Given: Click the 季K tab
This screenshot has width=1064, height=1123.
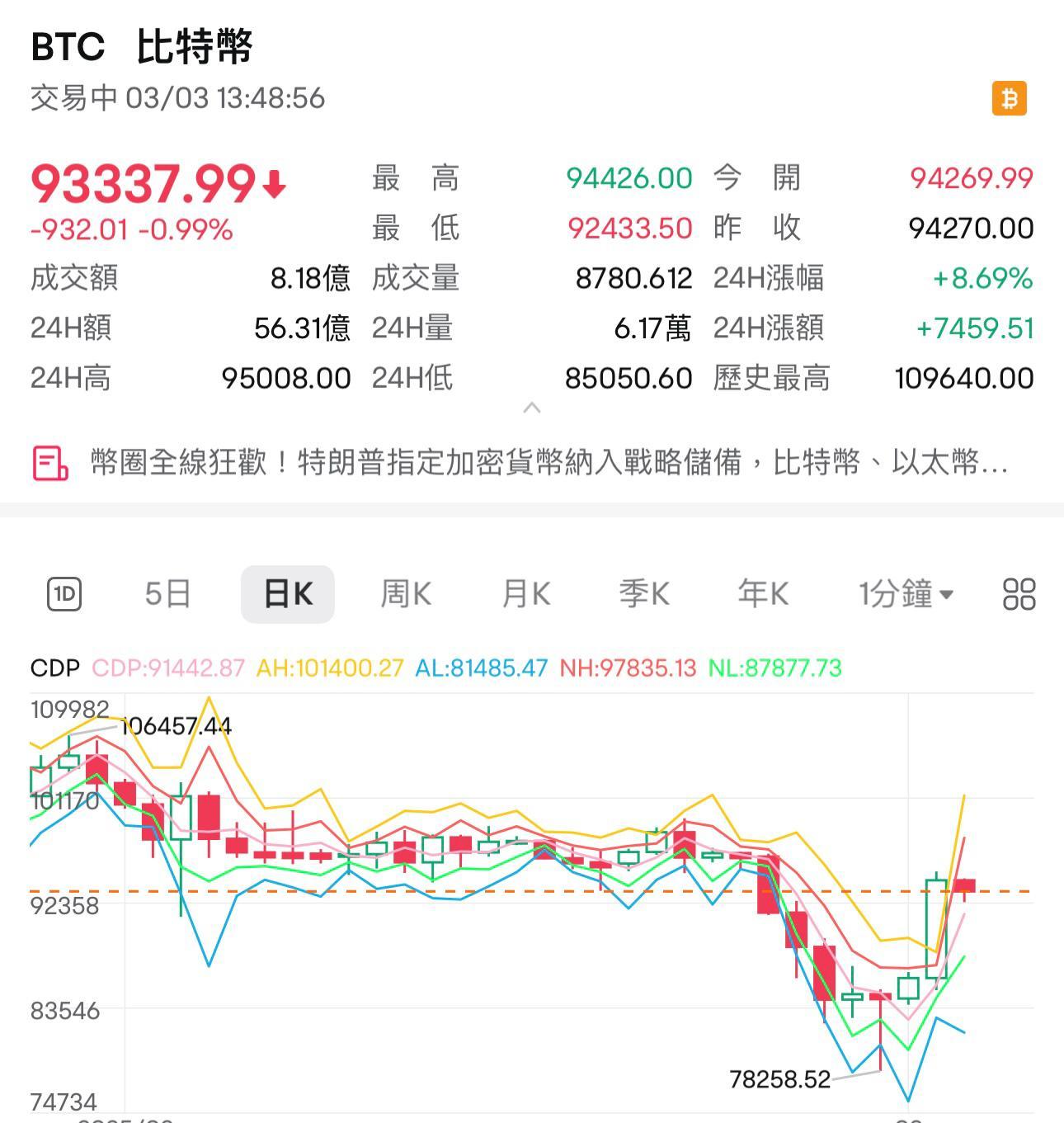Looking at the screenshot, I should pyautogui.click(x=644, y=592).
